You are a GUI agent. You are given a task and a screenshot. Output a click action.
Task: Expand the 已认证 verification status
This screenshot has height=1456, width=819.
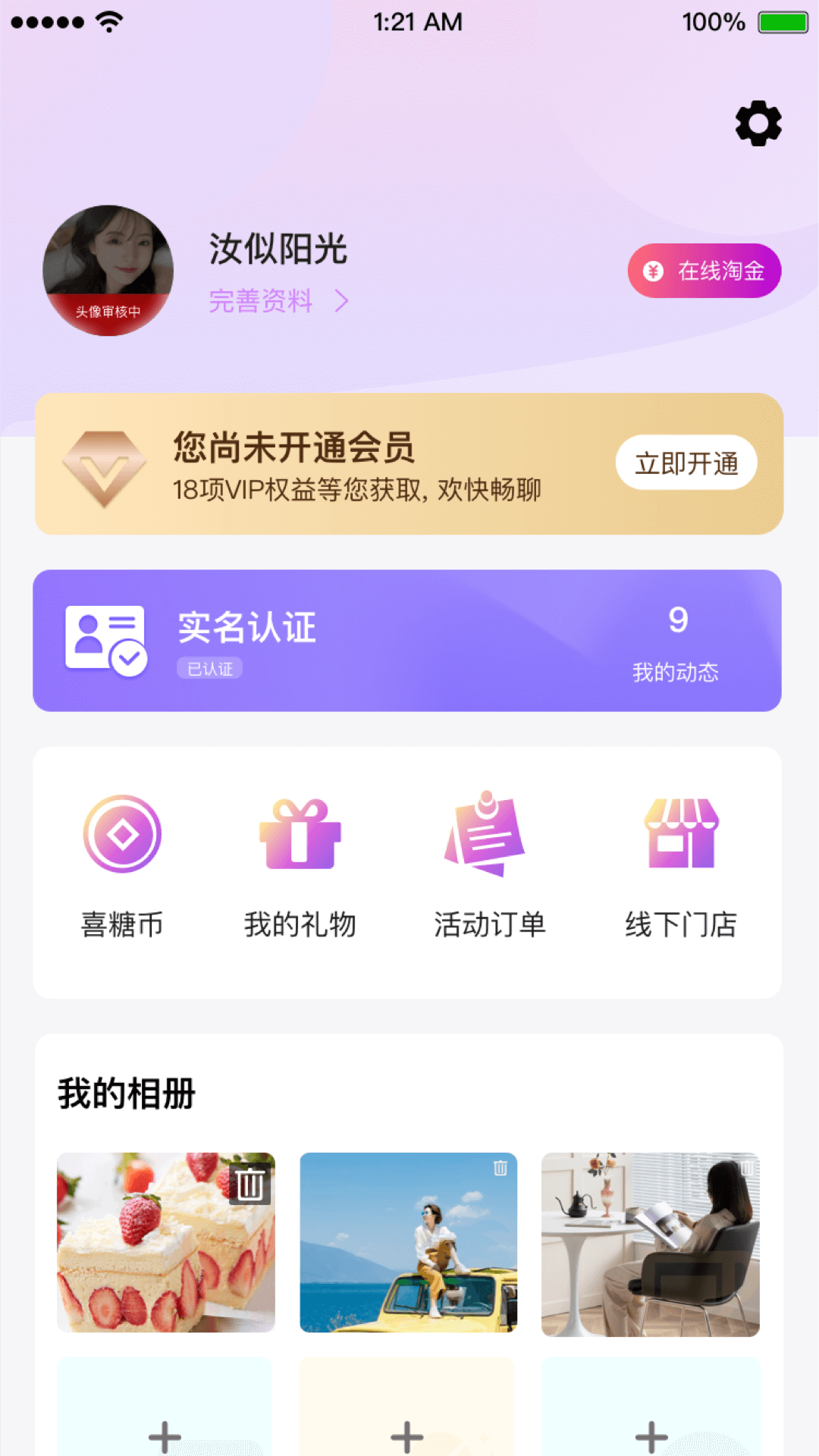coord(209,668)
